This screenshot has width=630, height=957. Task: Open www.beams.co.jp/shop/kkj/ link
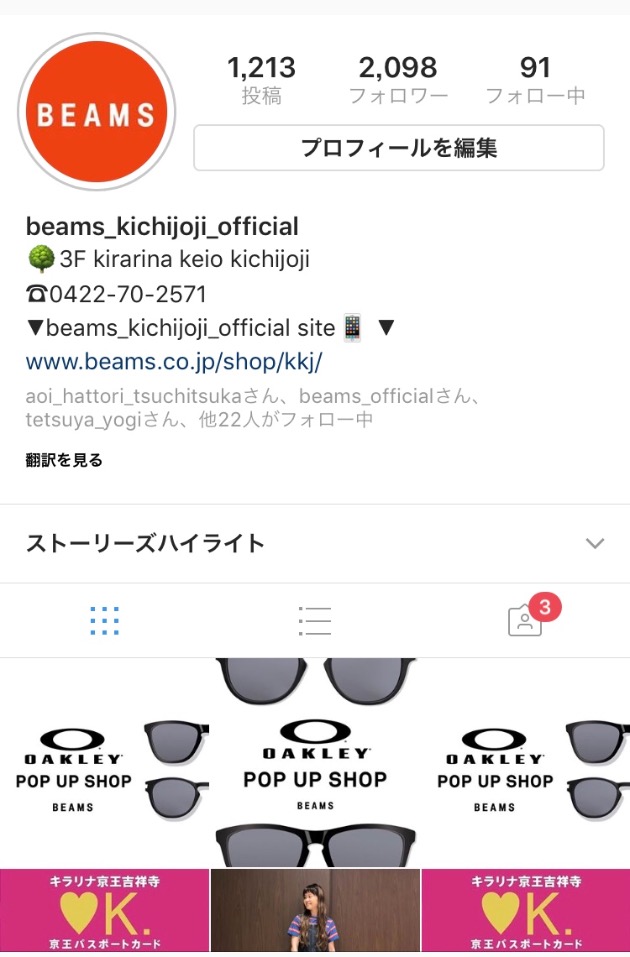174,361
